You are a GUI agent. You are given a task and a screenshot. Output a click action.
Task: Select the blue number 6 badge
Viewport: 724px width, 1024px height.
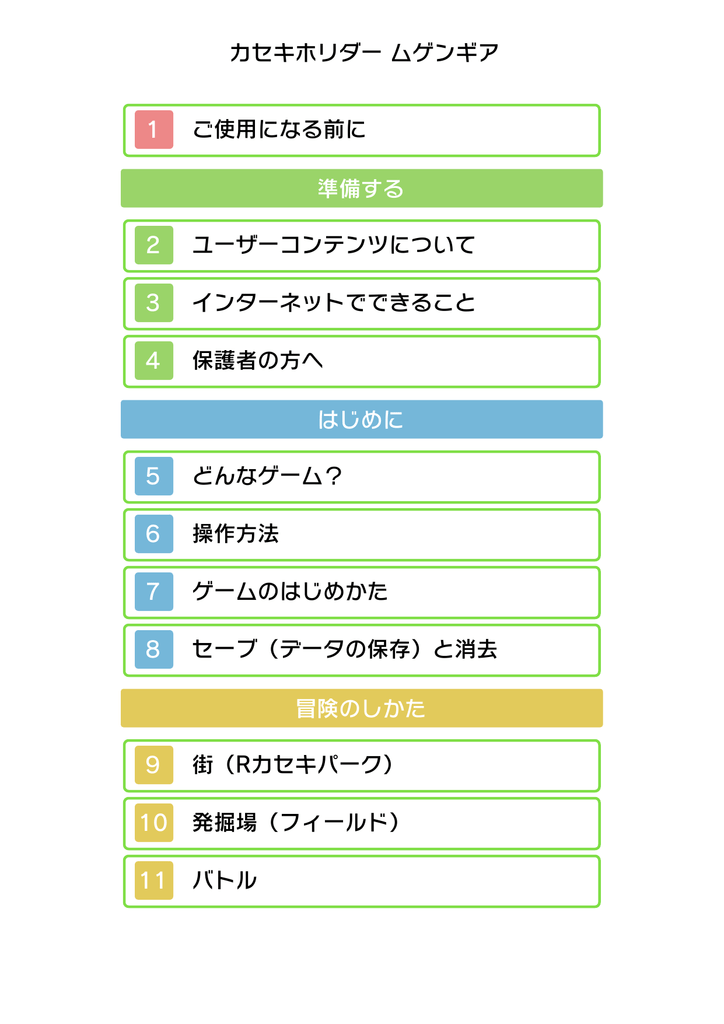pos(152,535)
